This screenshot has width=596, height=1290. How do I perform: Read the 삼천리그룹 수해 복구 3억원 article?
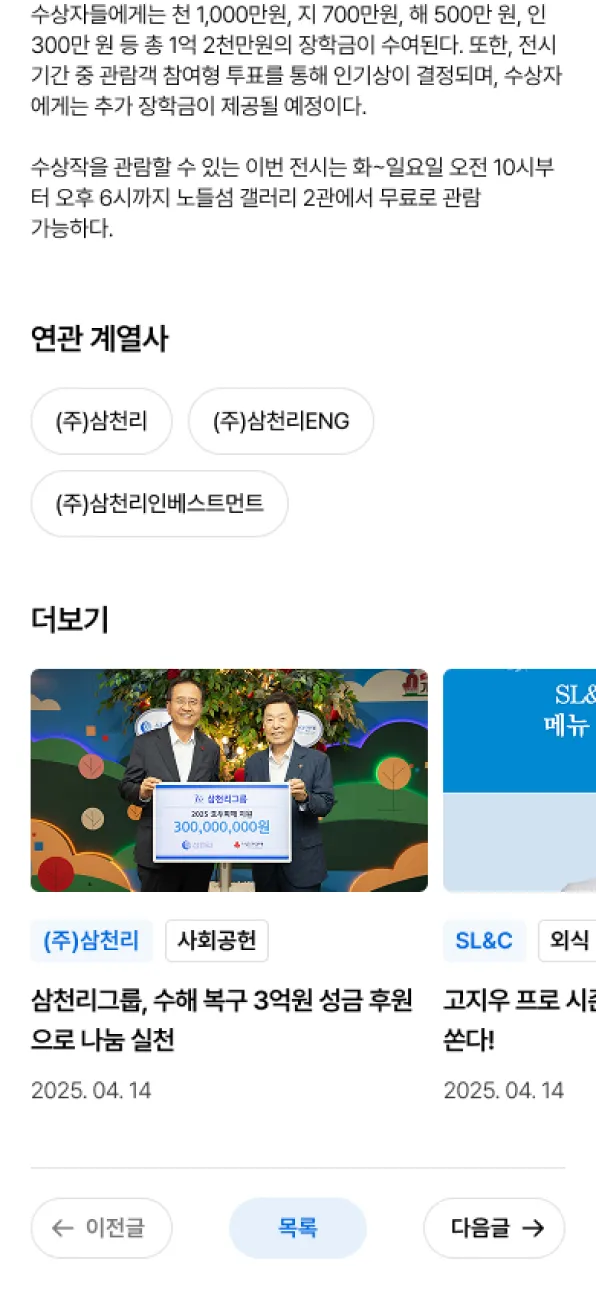tap(222, 1020)
